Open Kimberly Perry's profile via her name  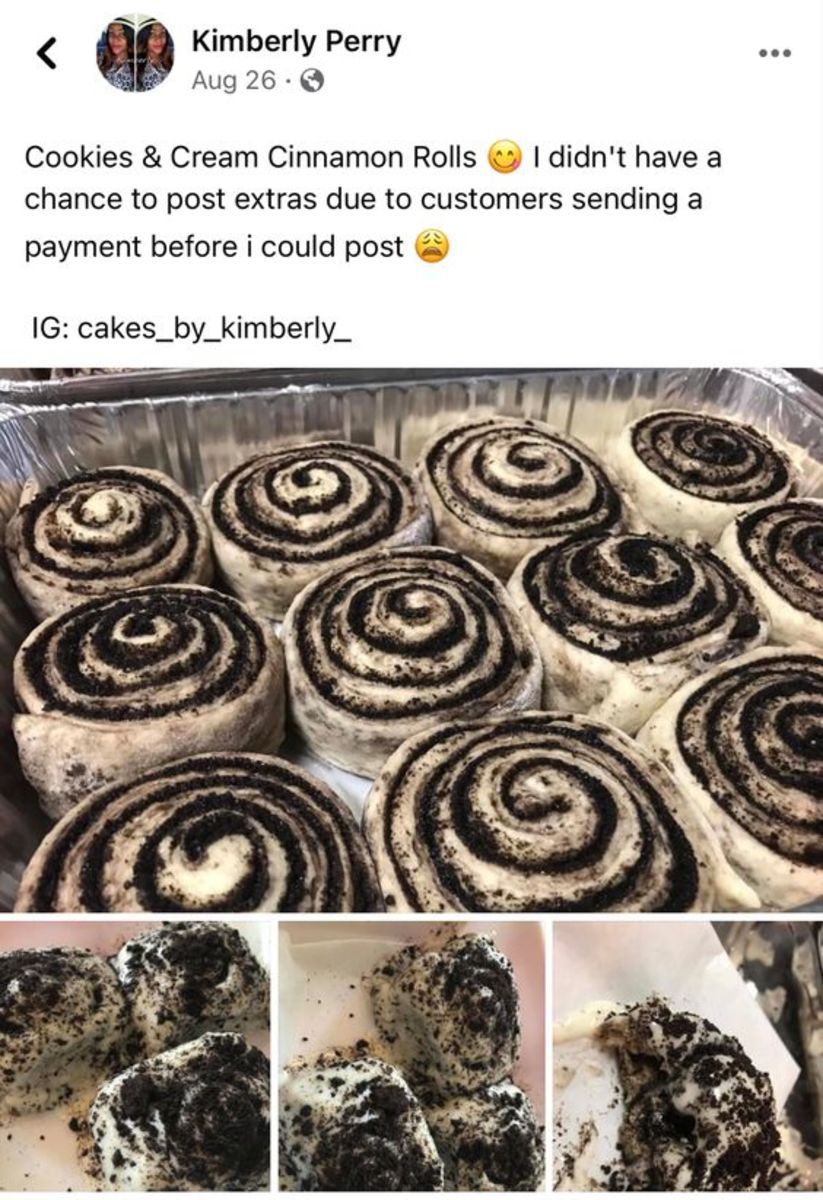click(296, 42)
